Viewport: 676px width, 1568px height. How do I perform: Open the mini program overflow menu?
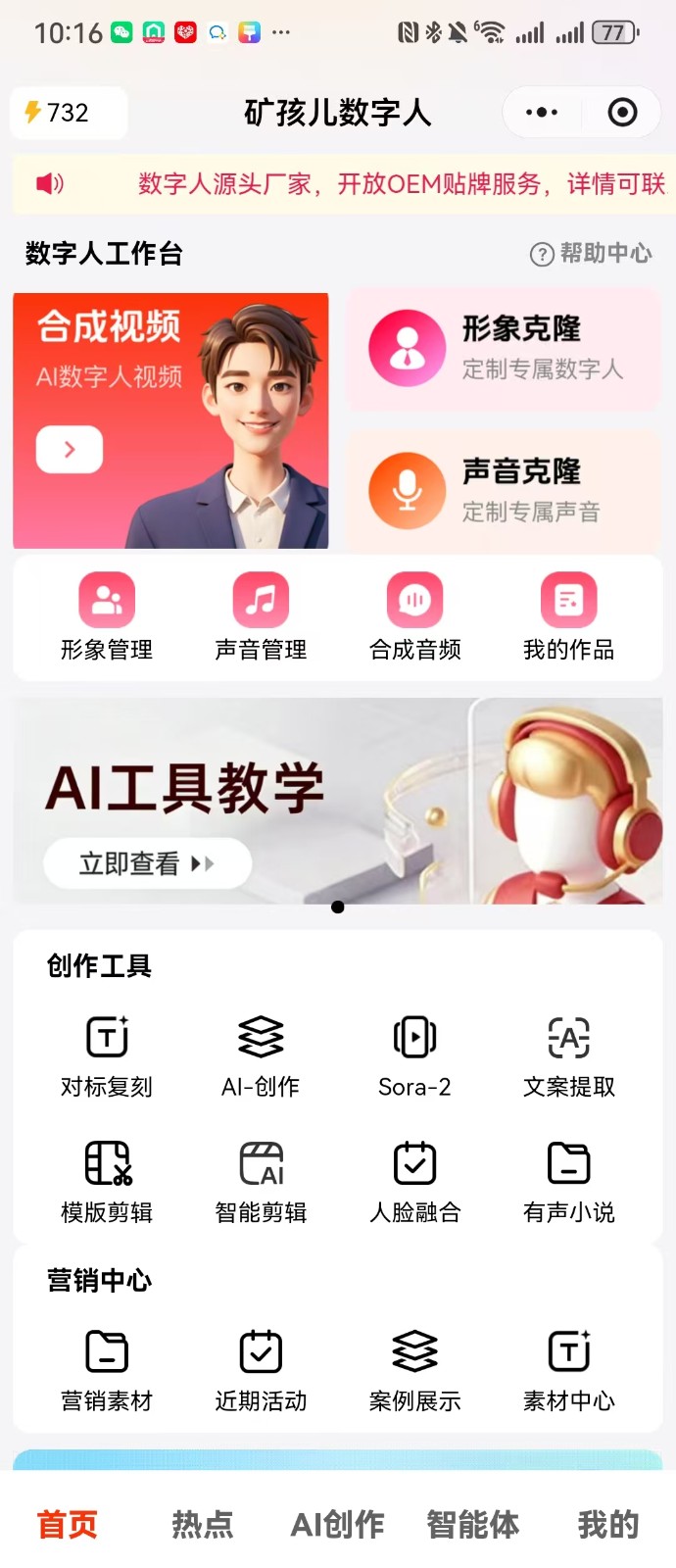pyautogui.click(x=542, y=113)
